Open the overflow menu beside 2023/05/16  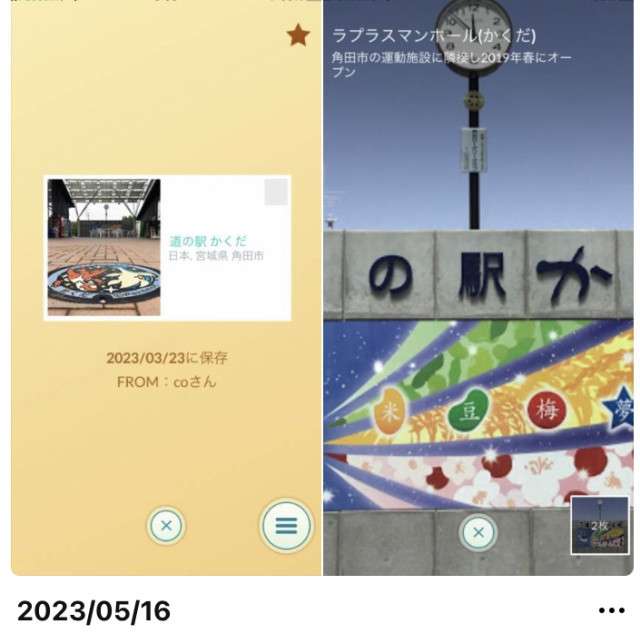pos(611,610)
